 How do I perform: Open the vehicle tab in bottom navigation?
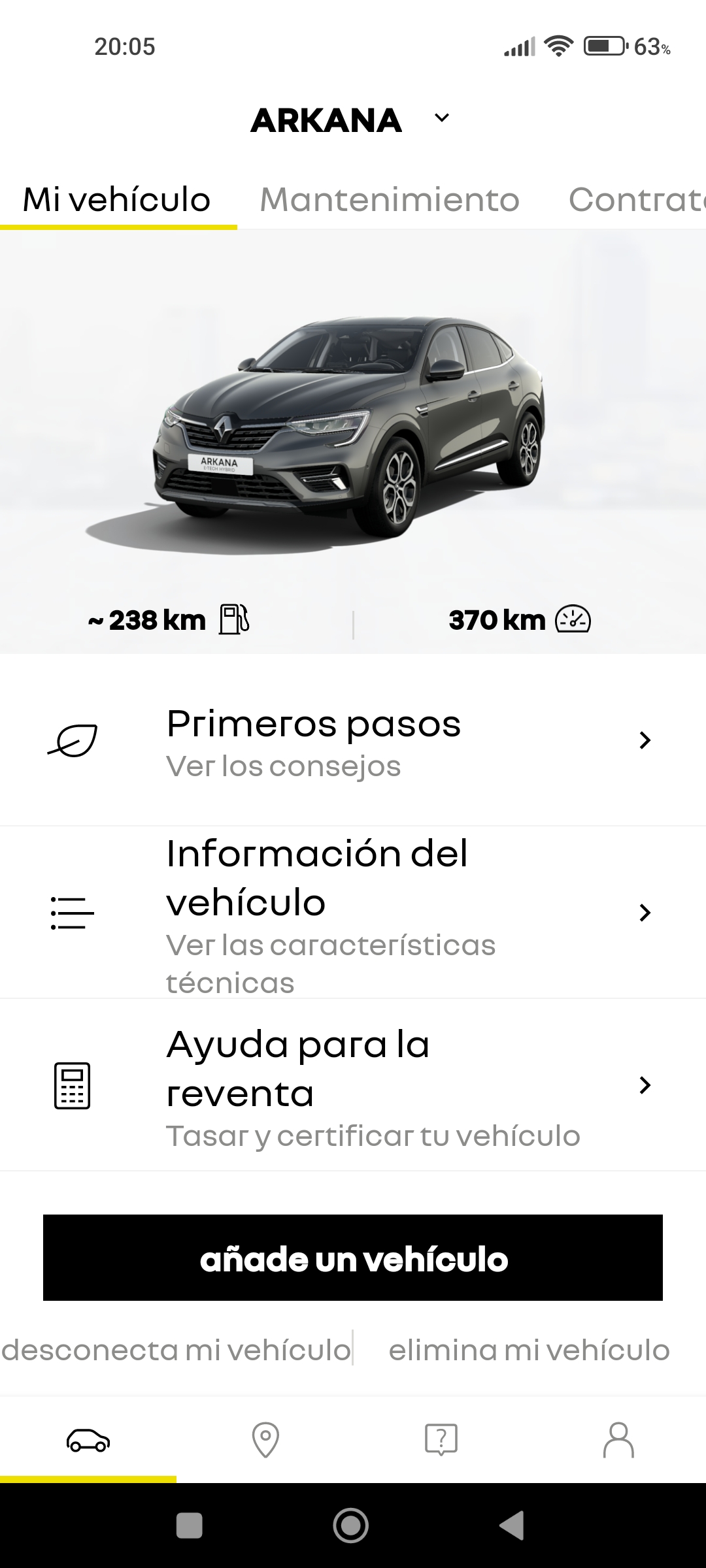pyautogui.click(x=88, y=1440)
